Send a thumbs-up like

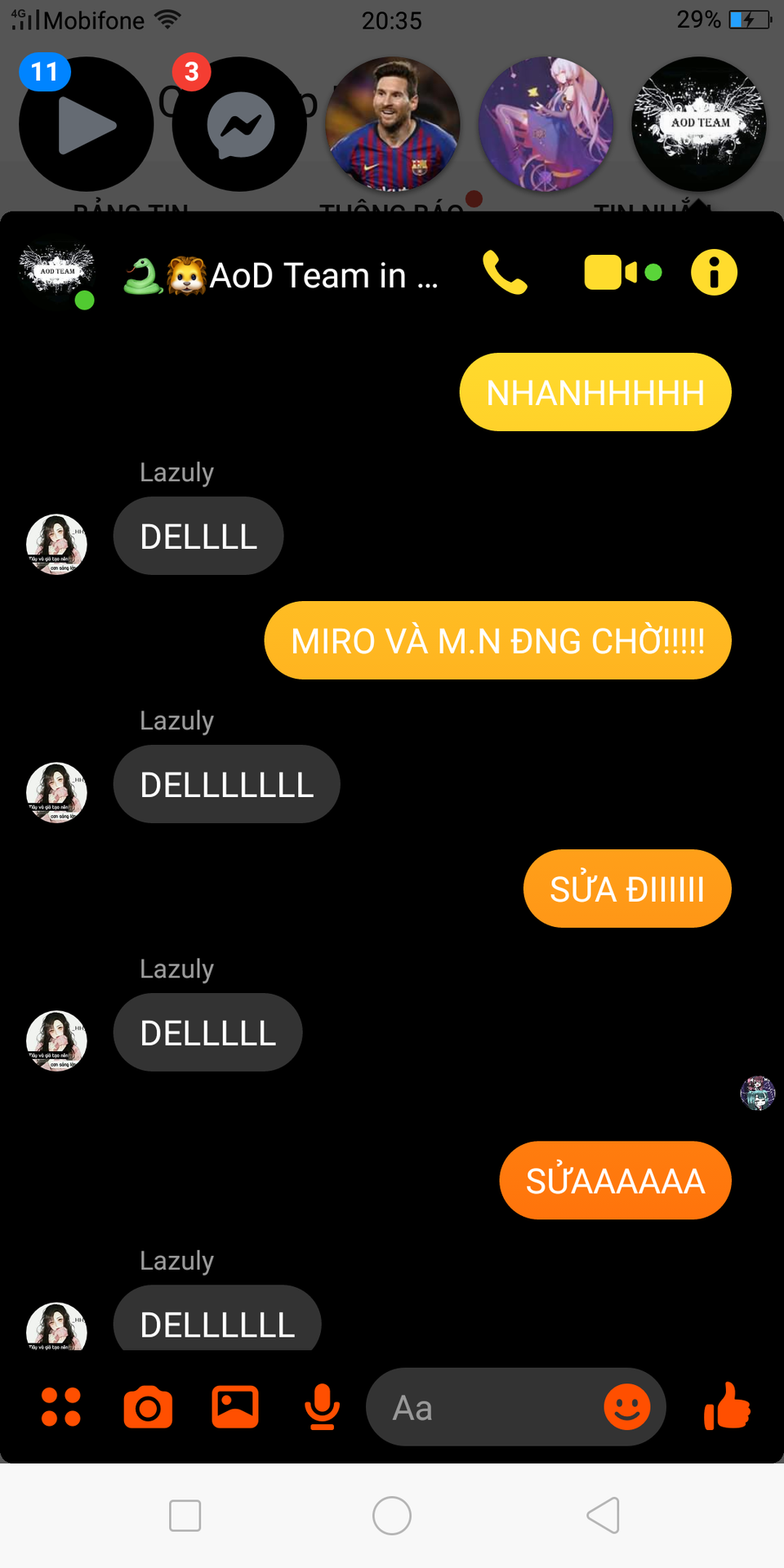(727, 1407)
